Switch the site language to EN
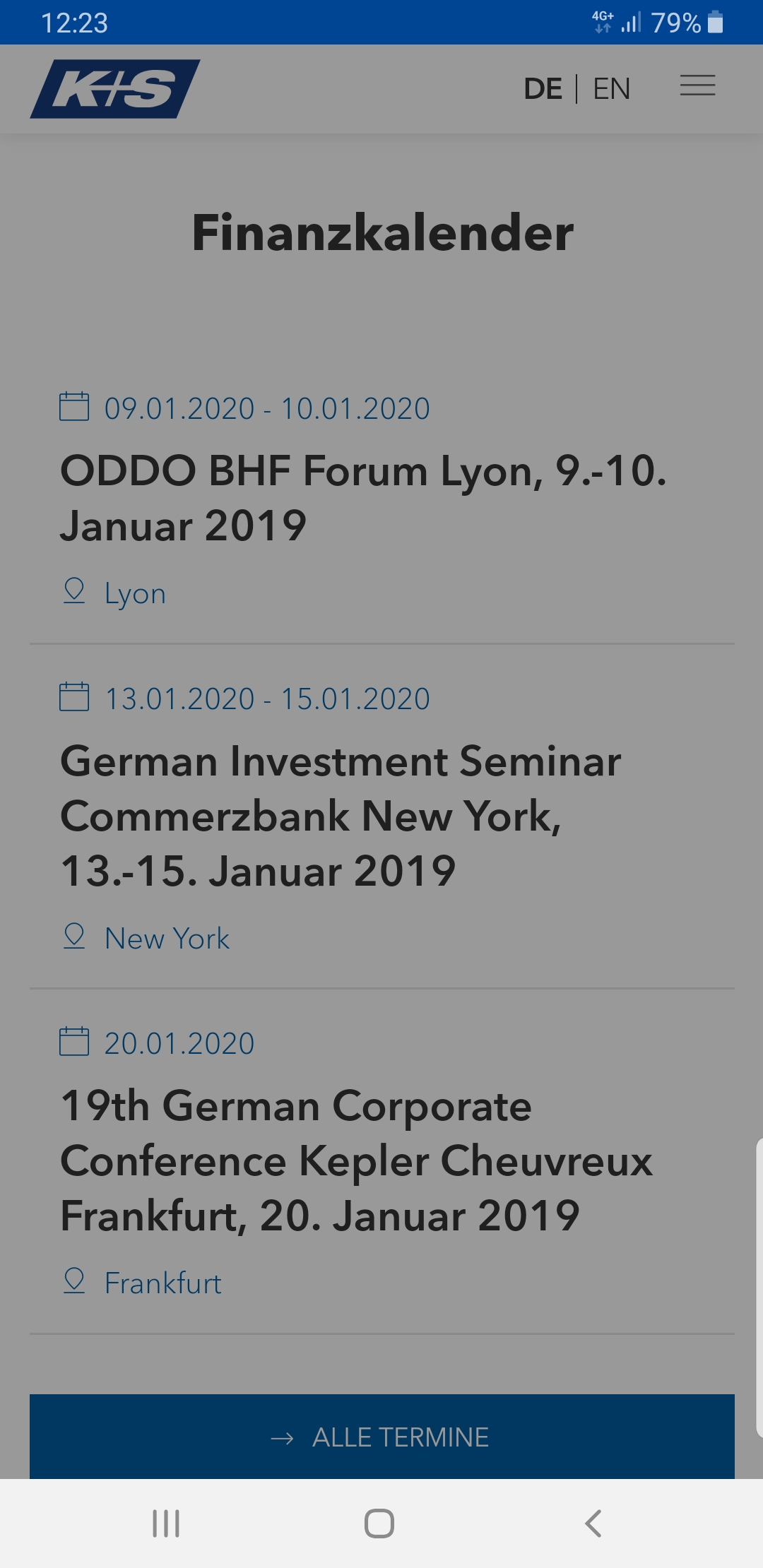Image resolution: width=763 pixels, height=1568 pixels. click(x=611, y=89)
